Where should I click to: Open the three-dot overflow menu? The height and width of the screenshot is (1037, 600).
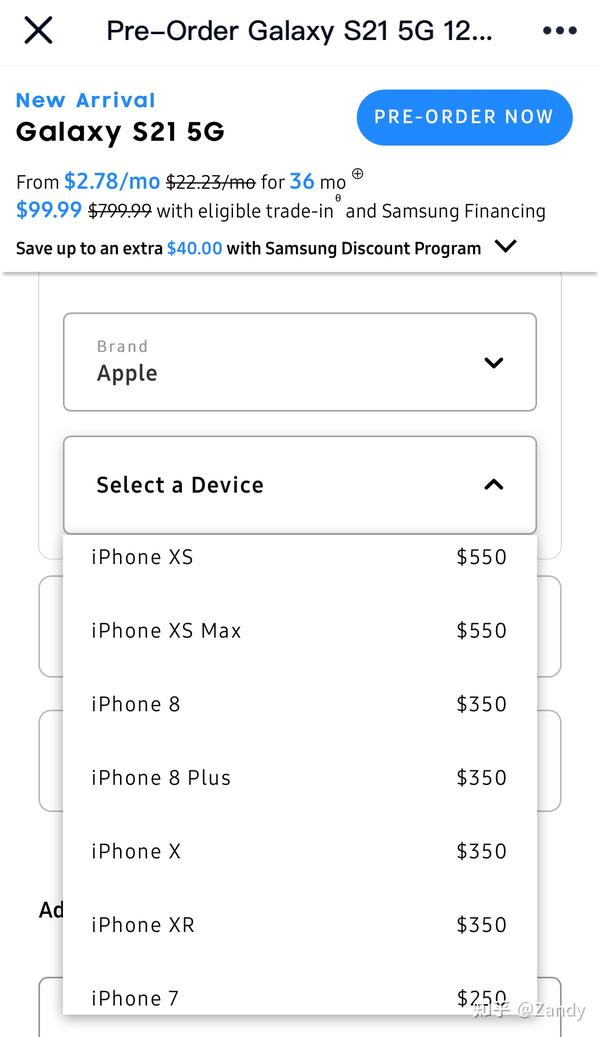pos(560,30)
